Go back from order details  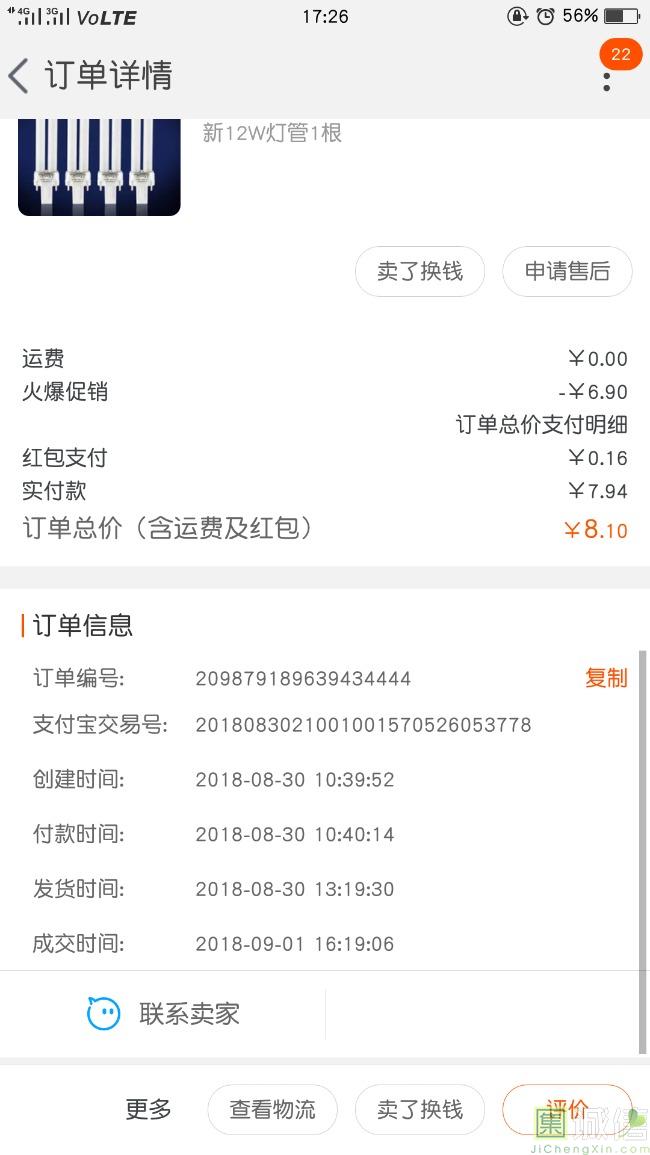(18, 75)
